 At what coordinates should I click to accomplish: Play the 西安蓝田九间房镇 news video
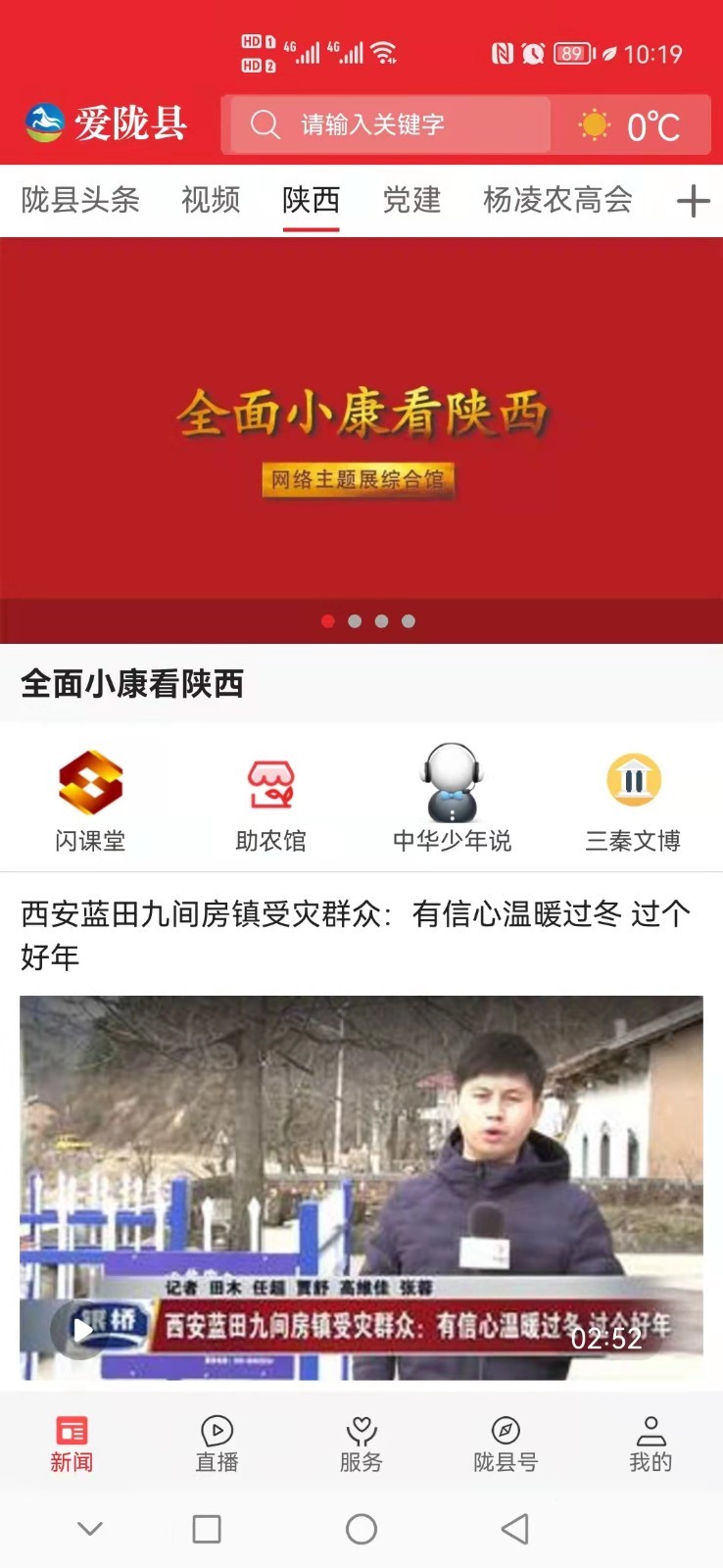pos(82,1329)
